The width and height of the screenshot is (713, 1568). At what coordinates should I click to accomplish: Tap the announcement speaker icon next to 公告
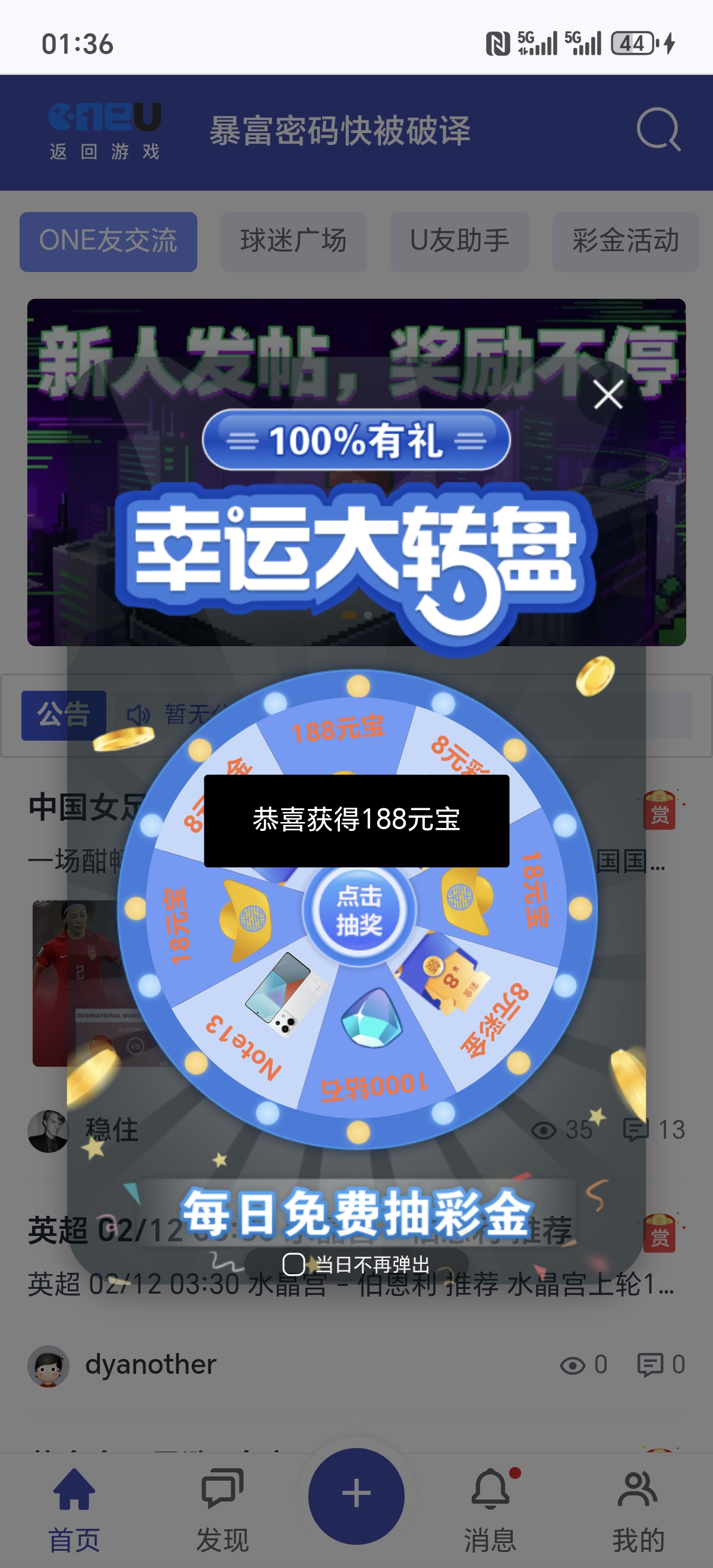pos(139,713)
